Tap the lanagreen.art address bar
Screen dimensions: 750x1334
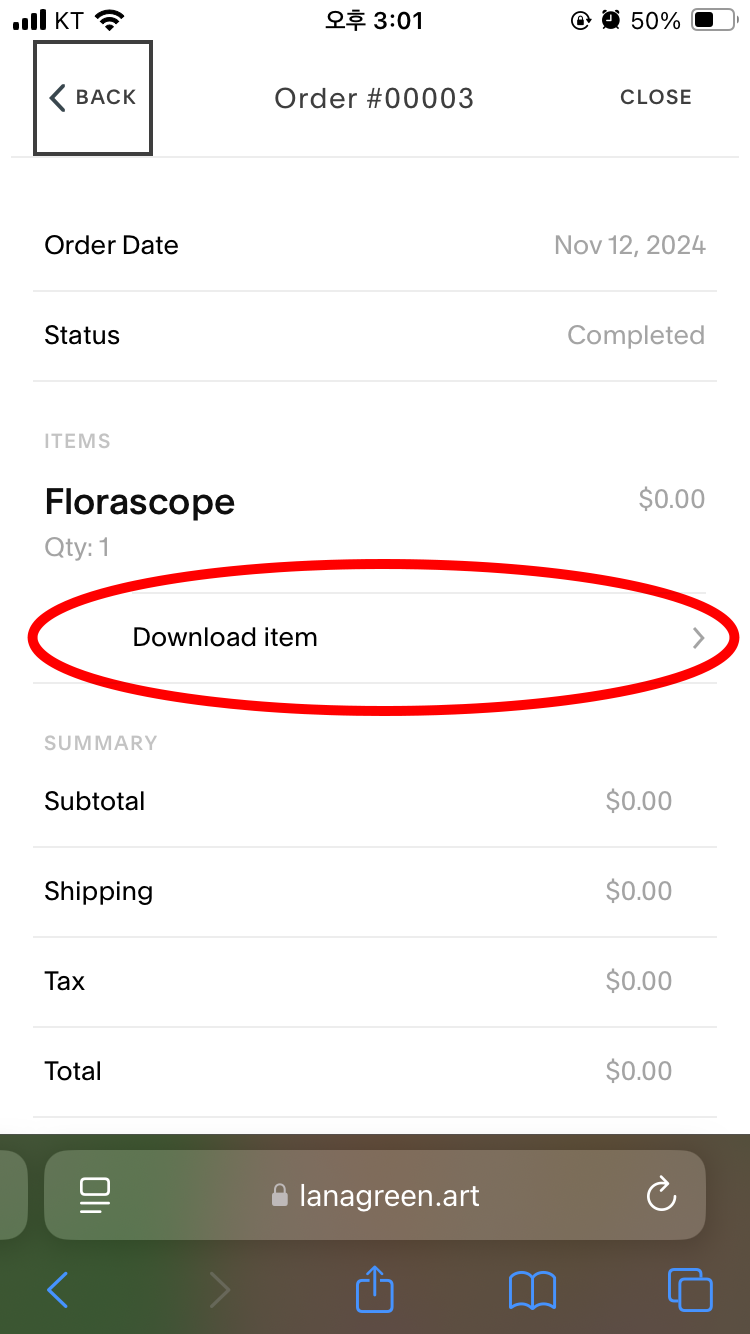[x=375, y=1195]
